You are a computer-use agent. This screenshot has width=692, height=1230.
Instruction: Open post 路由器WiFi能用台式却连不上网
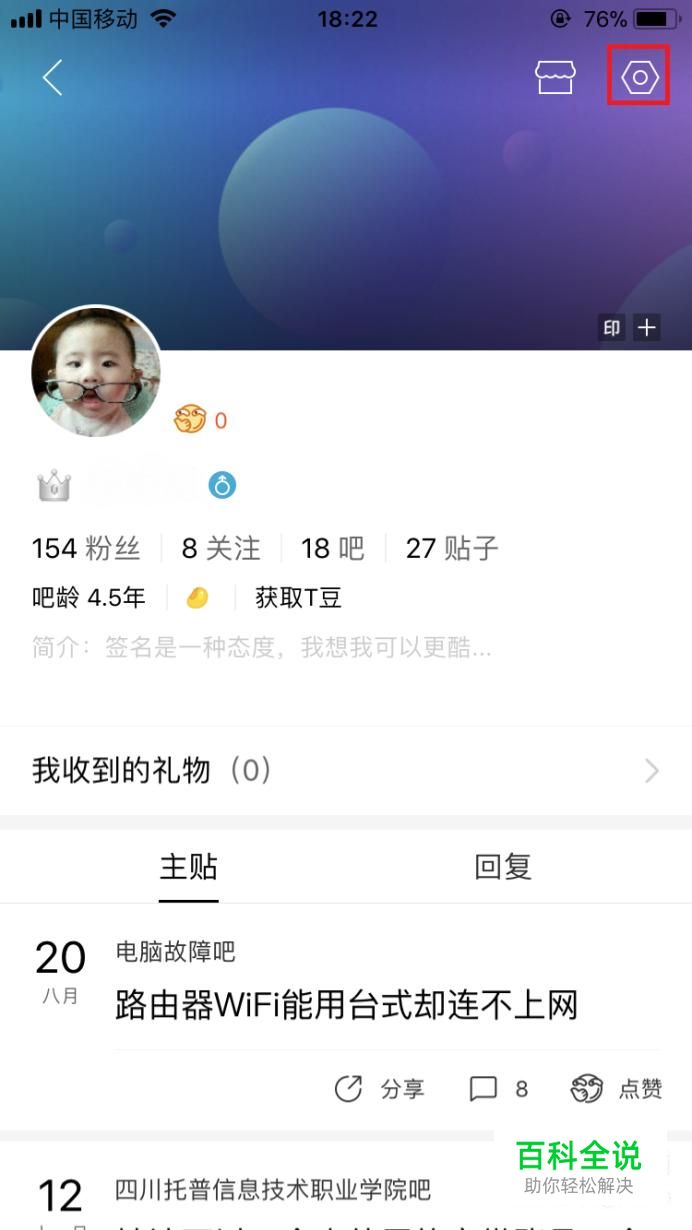click(x=347, y=1004)
